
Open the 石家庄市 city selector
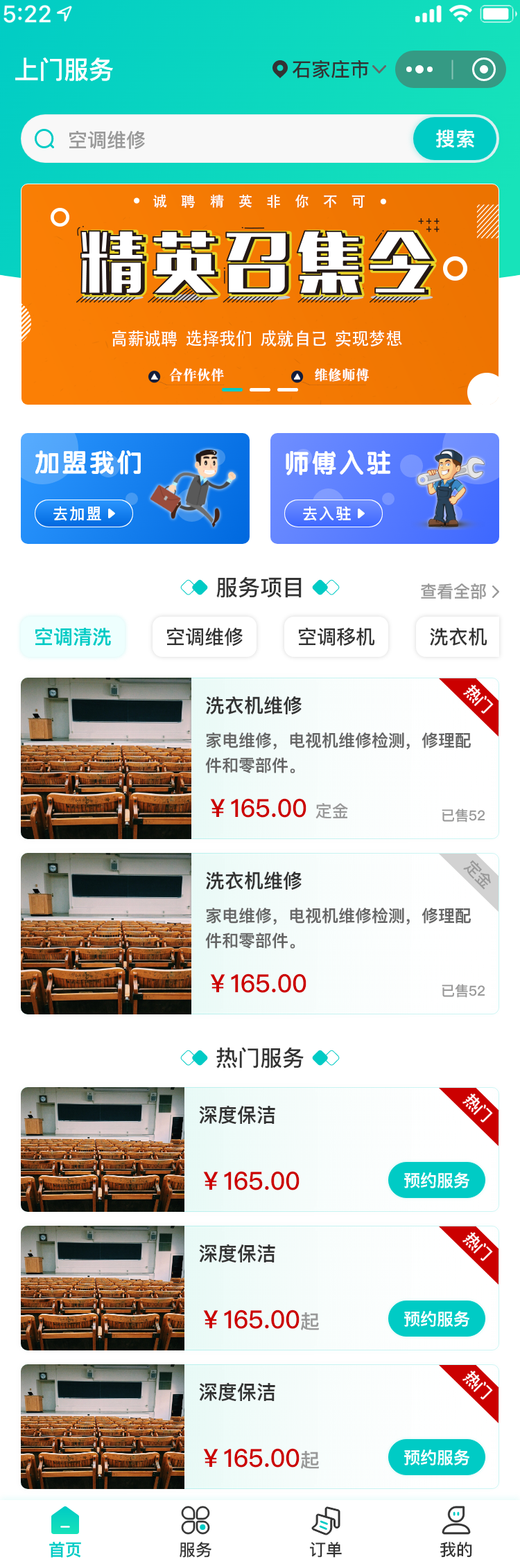pos(329,69)
